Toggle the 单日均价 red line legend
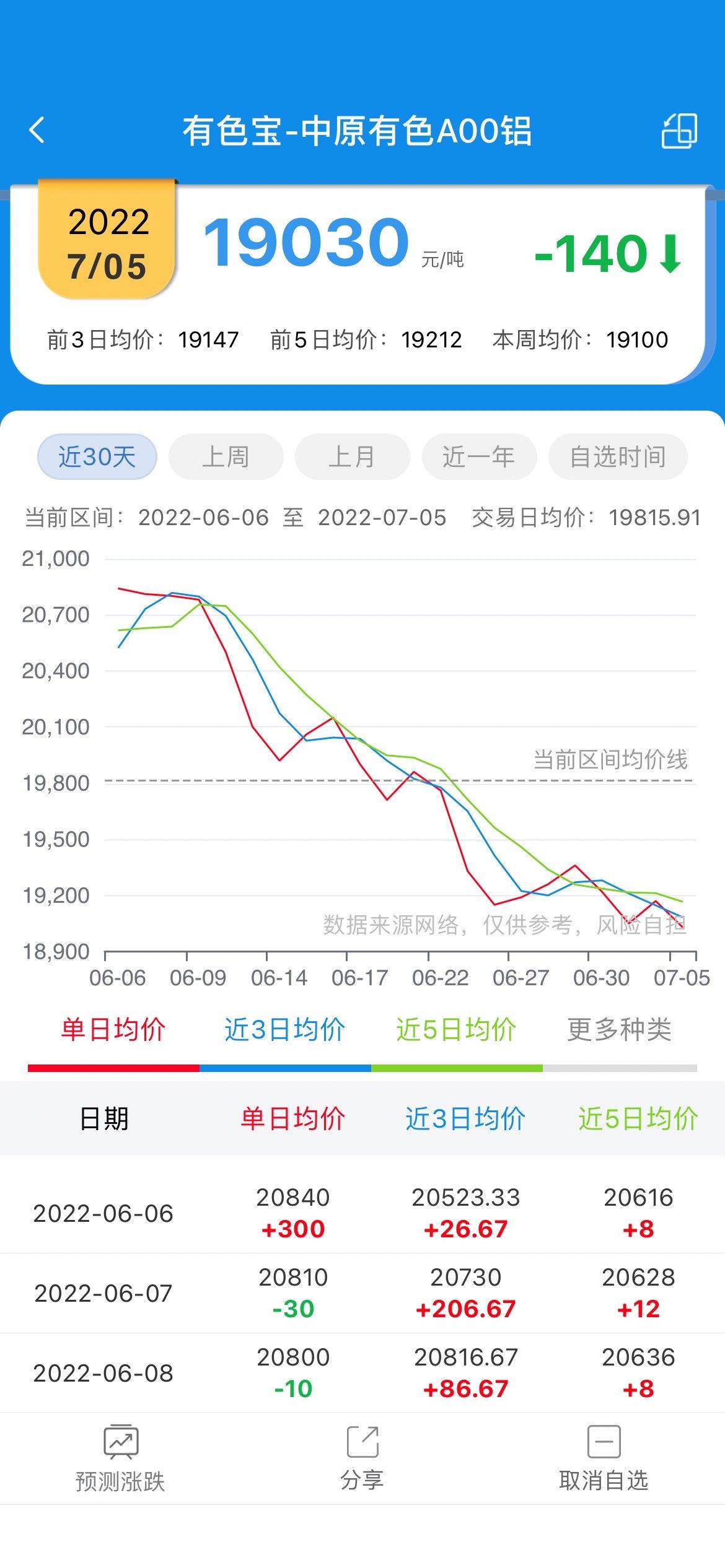 click(x=113, y=1030)
